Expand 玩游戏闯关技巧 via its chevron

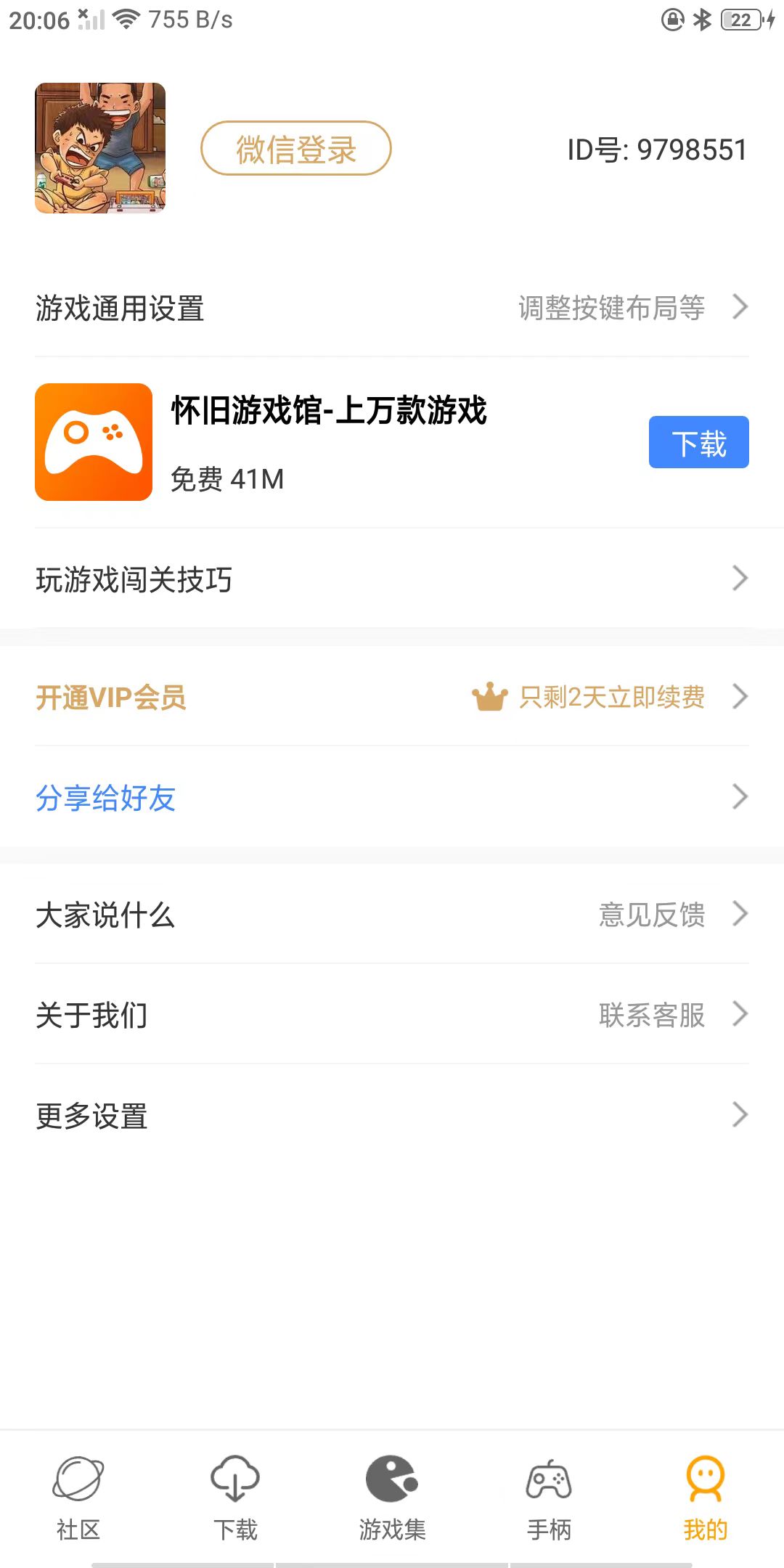coord(740,579)
